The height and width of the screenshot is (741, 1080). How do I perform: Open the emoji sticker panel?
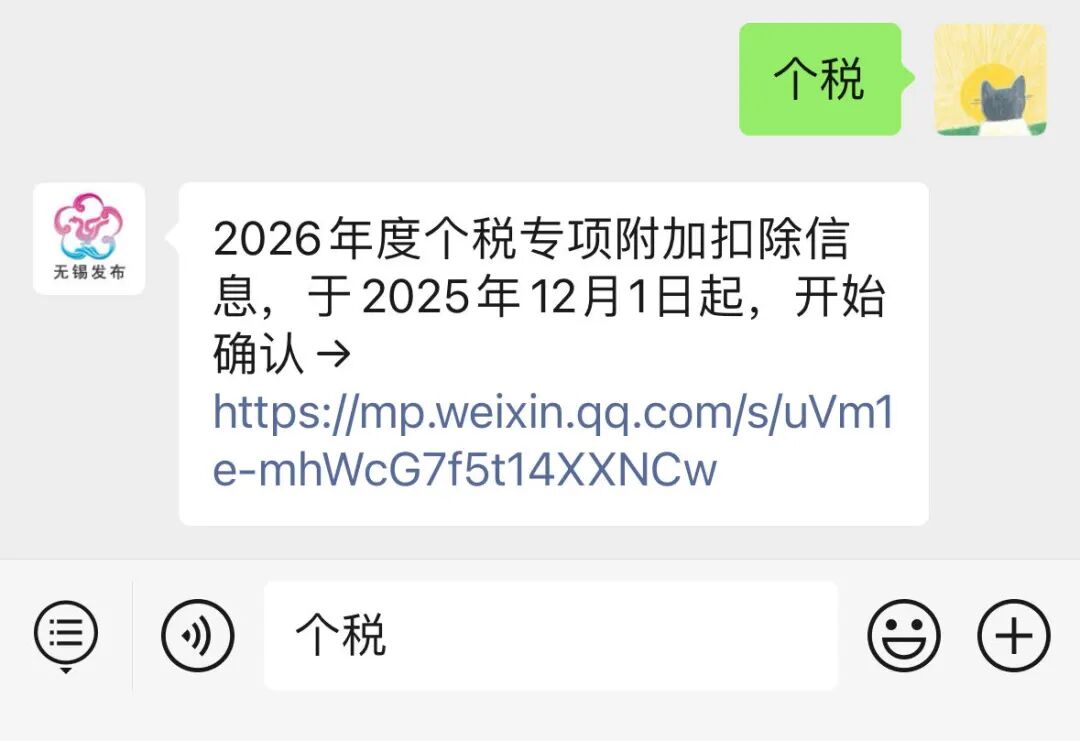[x=904, y=636]
